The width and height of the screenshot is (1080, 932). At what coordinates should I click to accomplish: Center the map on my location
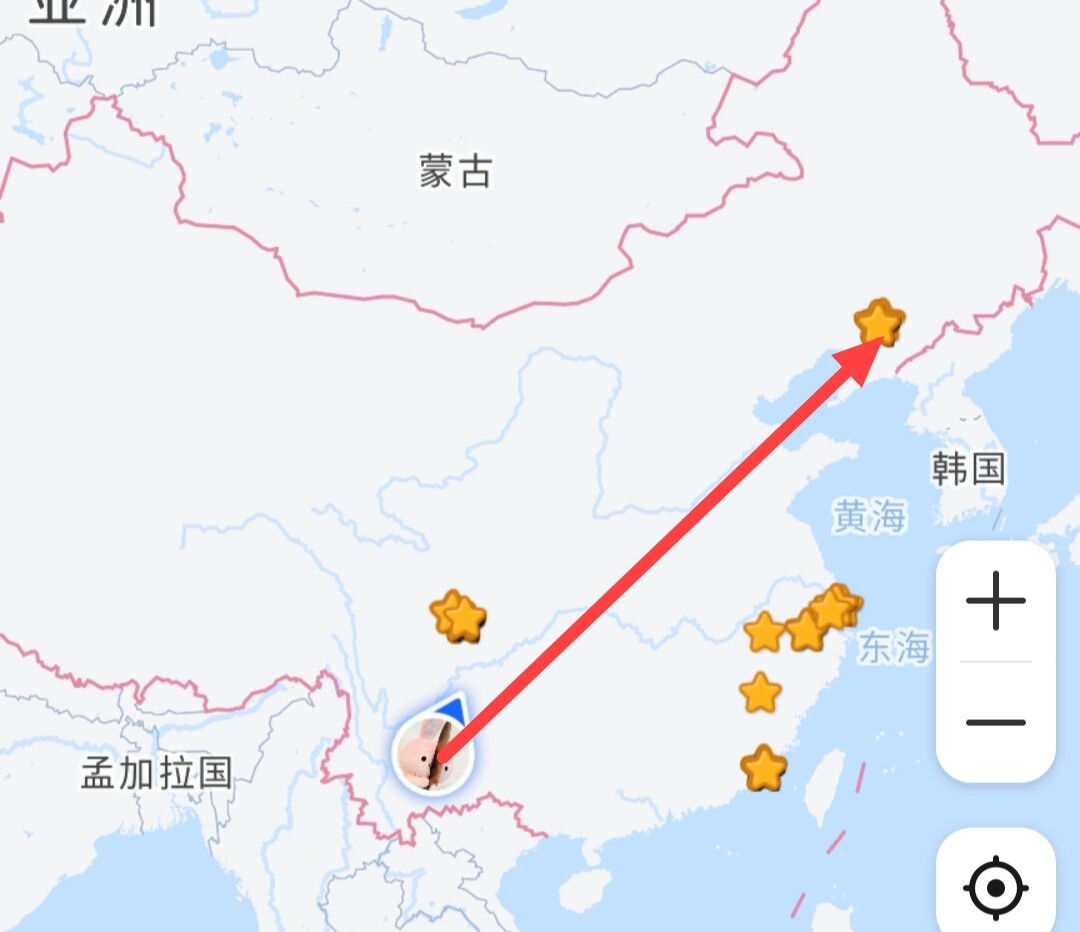[x=995, y=886]
